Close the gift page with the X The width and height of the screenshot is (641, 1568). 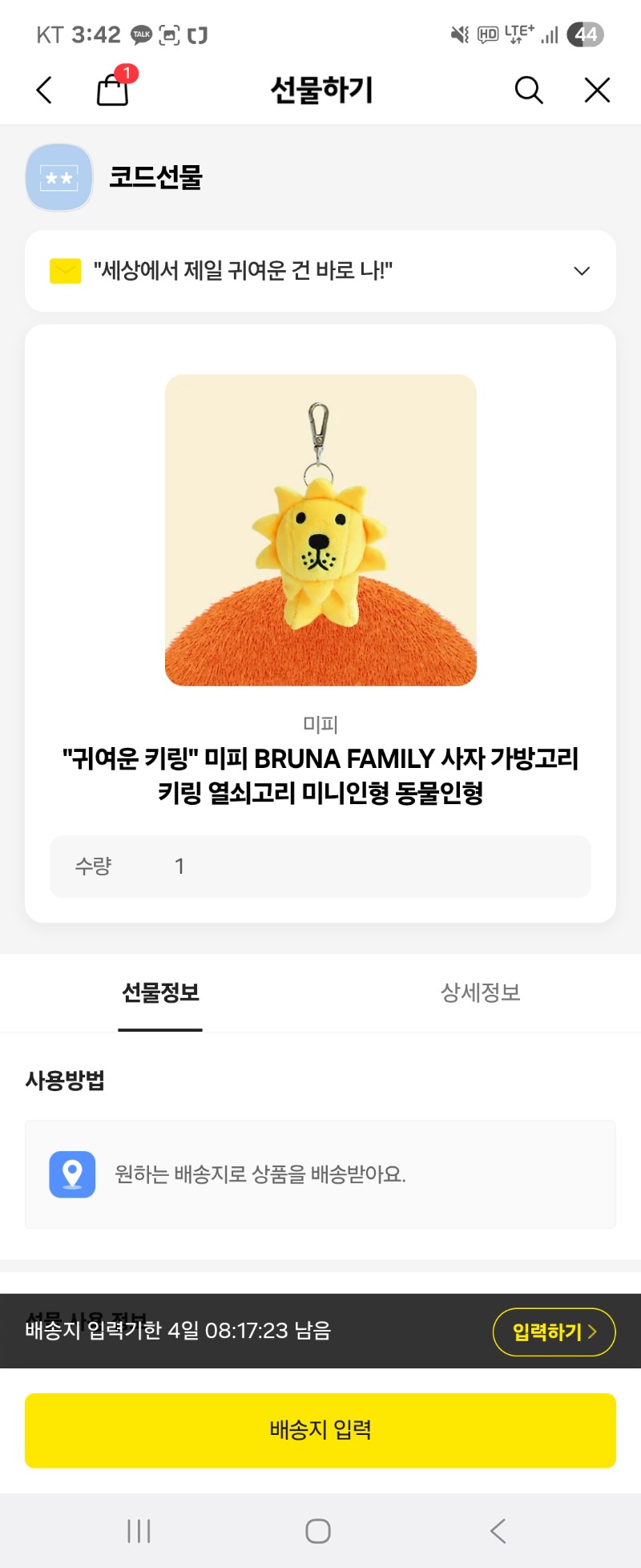(x=597, y=90)
